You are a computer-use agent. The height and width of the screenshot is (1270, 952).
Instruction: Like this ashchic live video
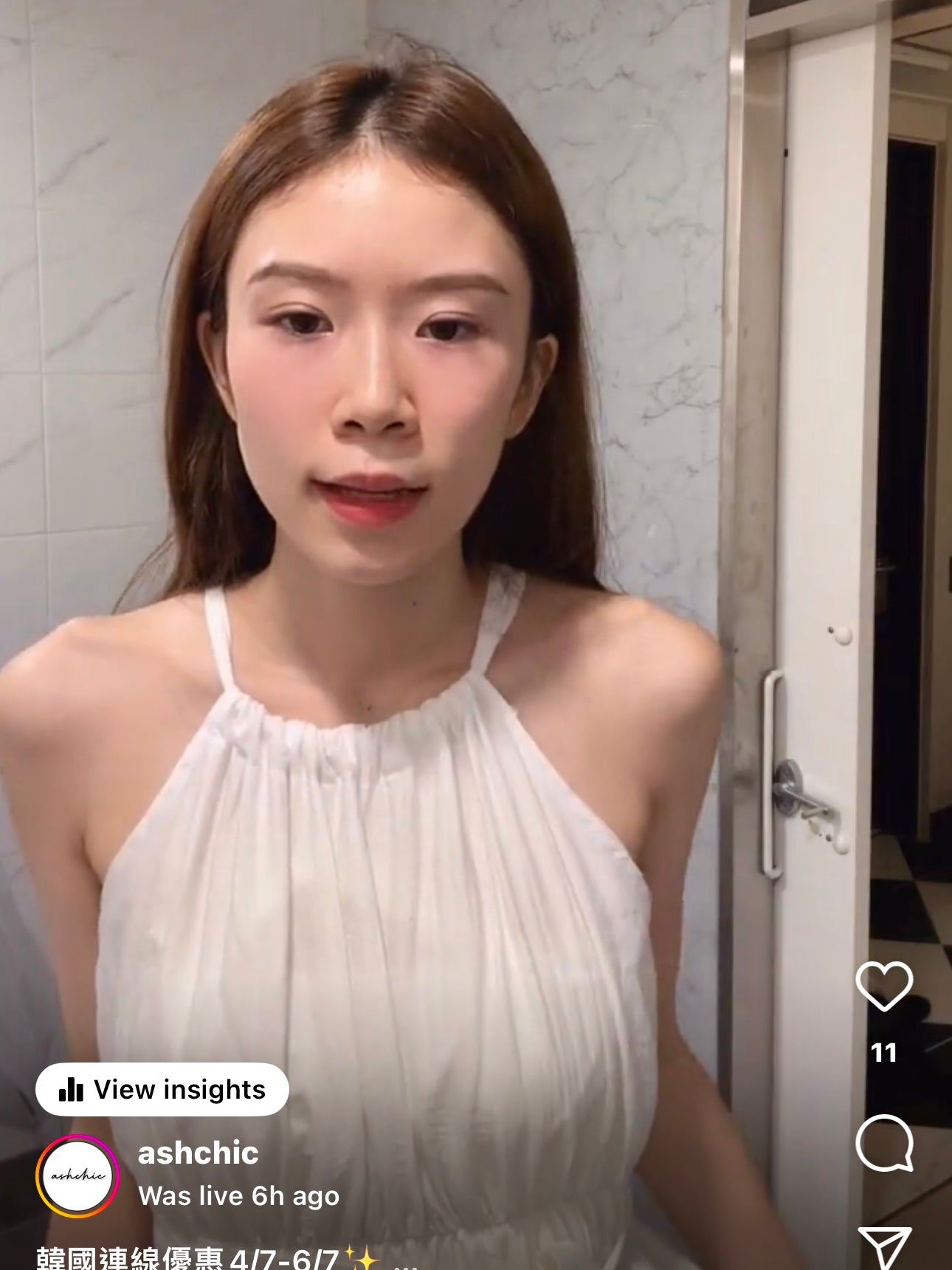click(x=883, y=985)
